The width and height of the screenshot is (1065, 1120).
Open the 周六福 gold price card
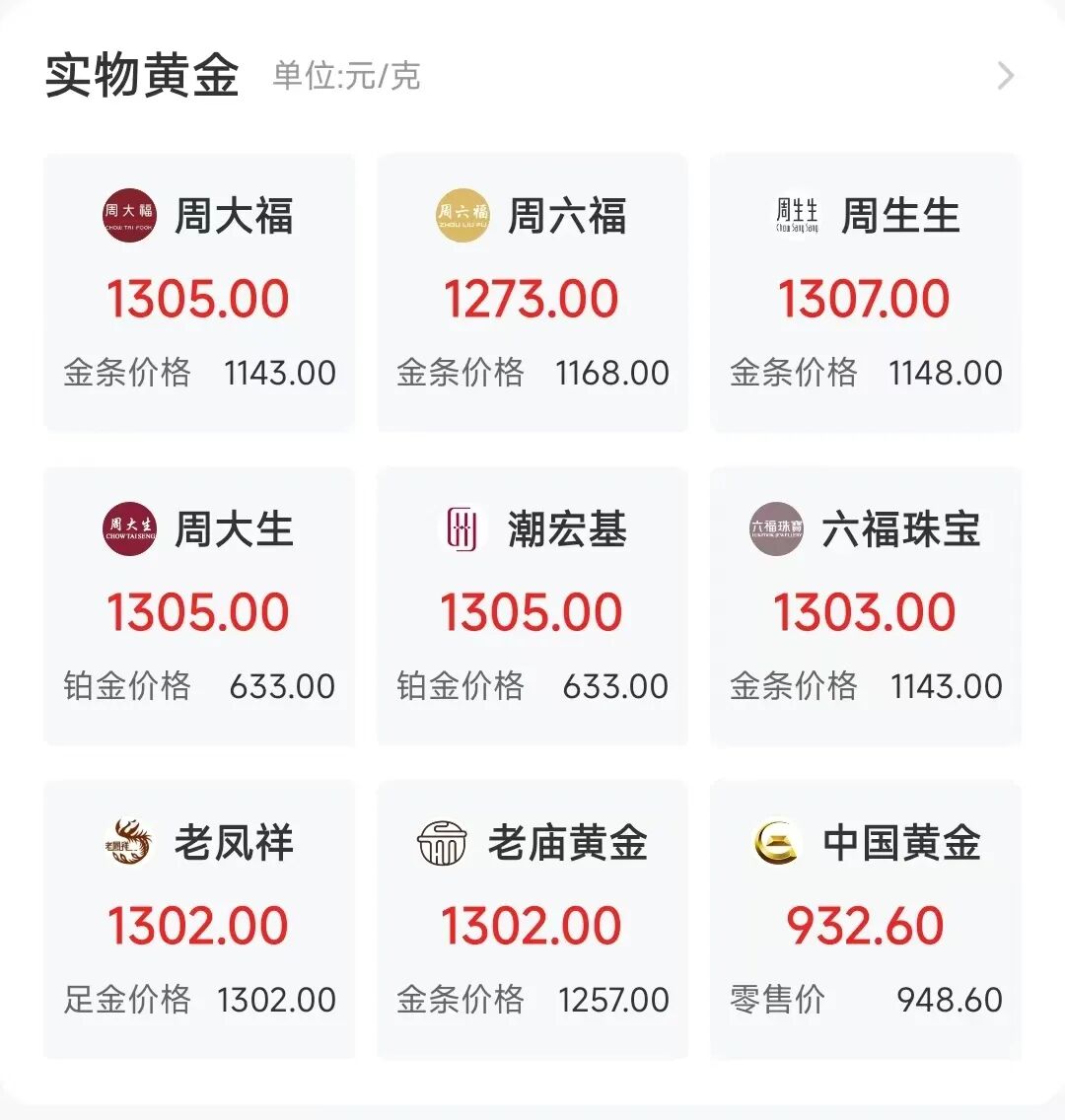click(x=532, y=293)
